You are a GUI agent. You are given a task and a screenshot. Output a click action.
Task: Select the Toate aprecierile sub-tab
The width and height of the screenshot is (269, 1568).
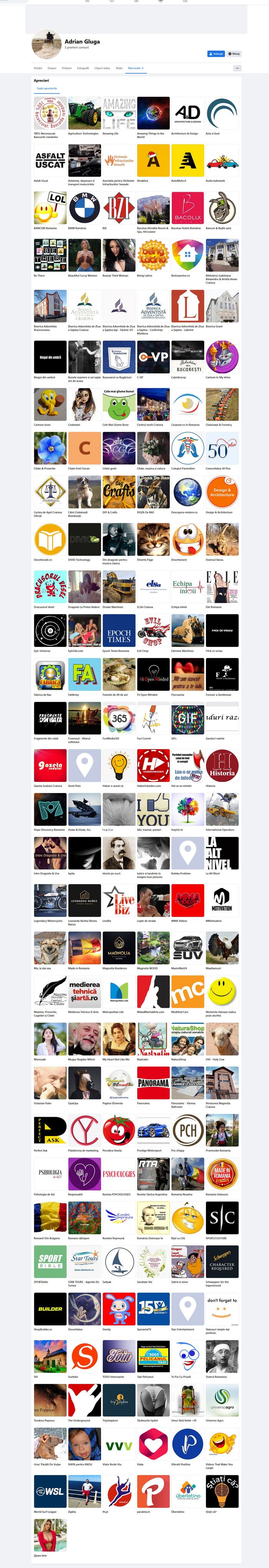pos(47,88)
